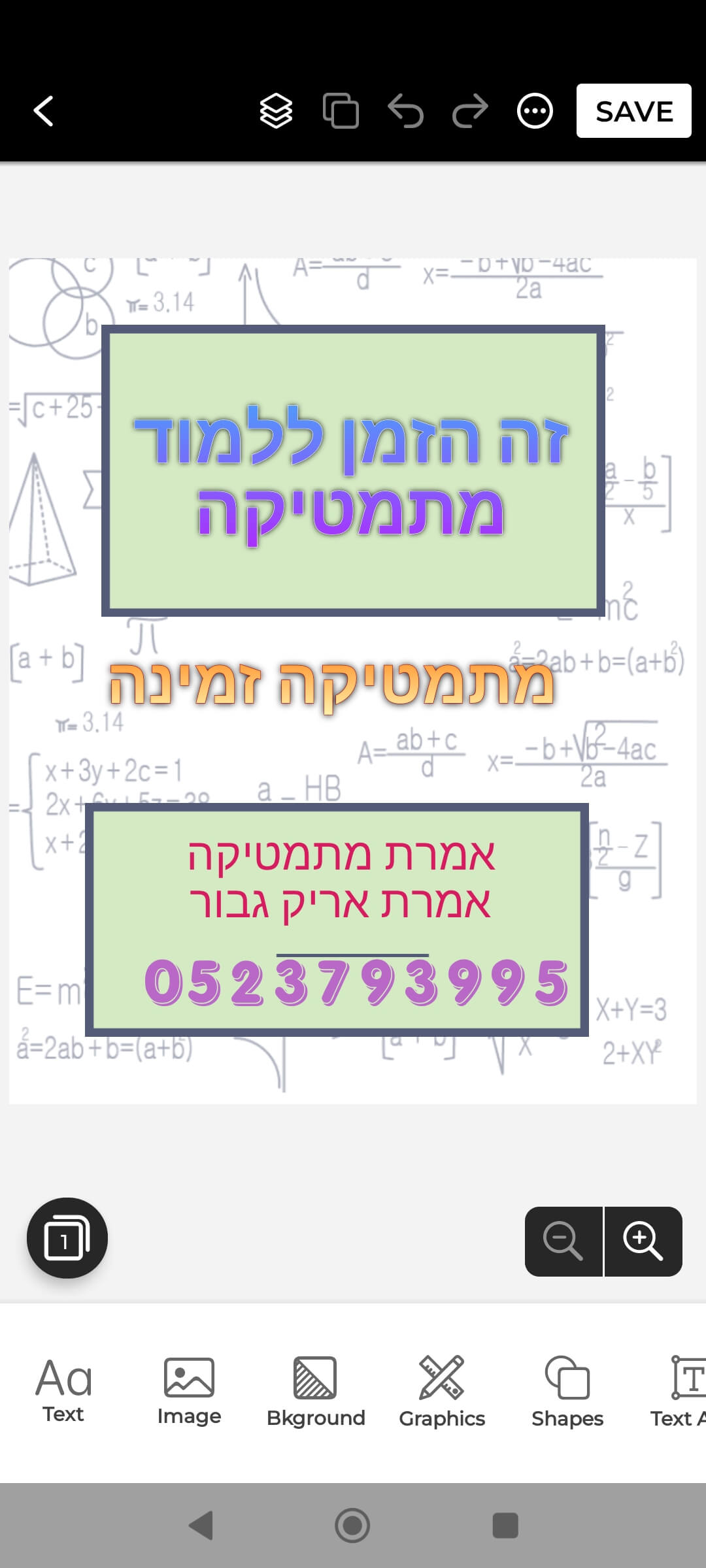The image size is (706, 1568).
Task: Redo the last action
Action: [470, 111]
